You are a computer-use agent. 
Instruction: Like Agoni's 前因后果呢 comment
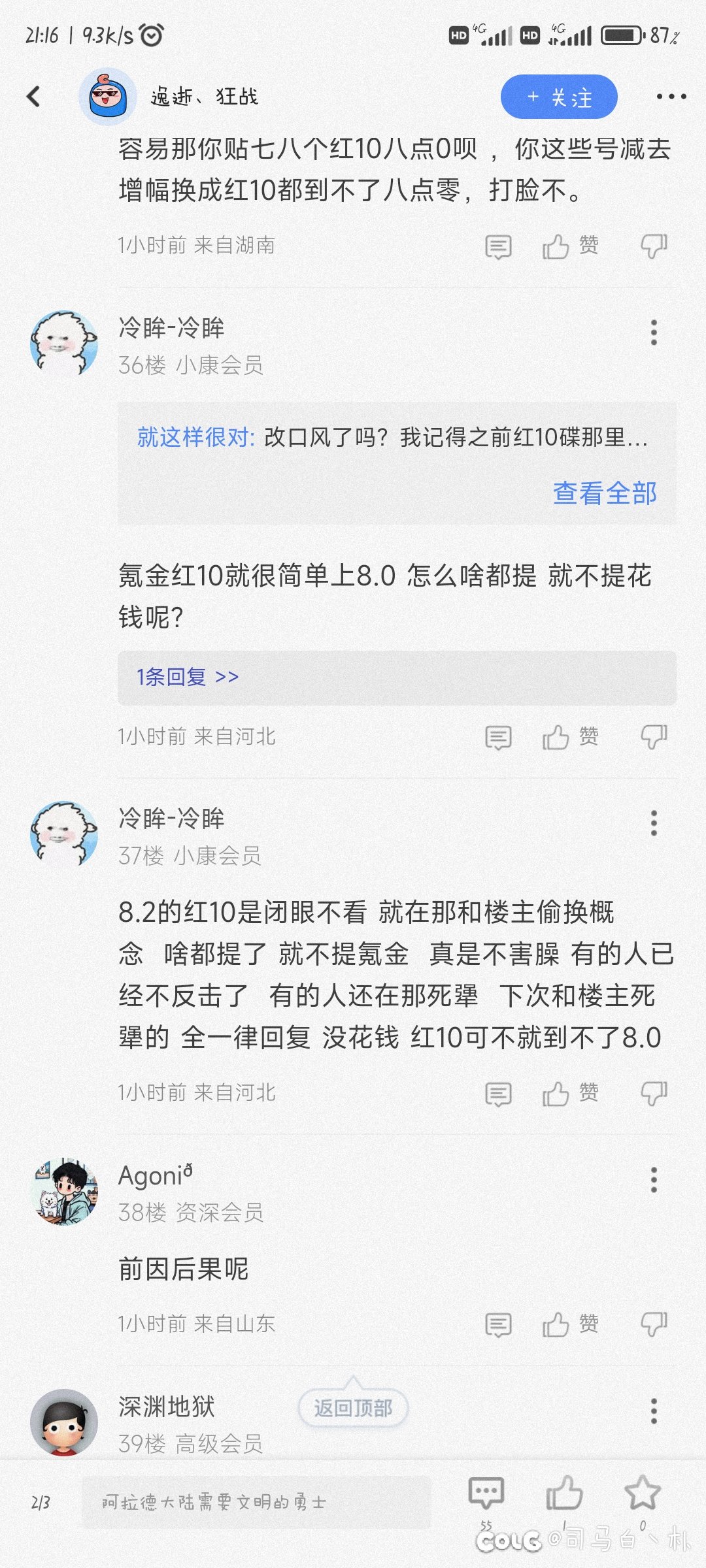point(569,1324)
